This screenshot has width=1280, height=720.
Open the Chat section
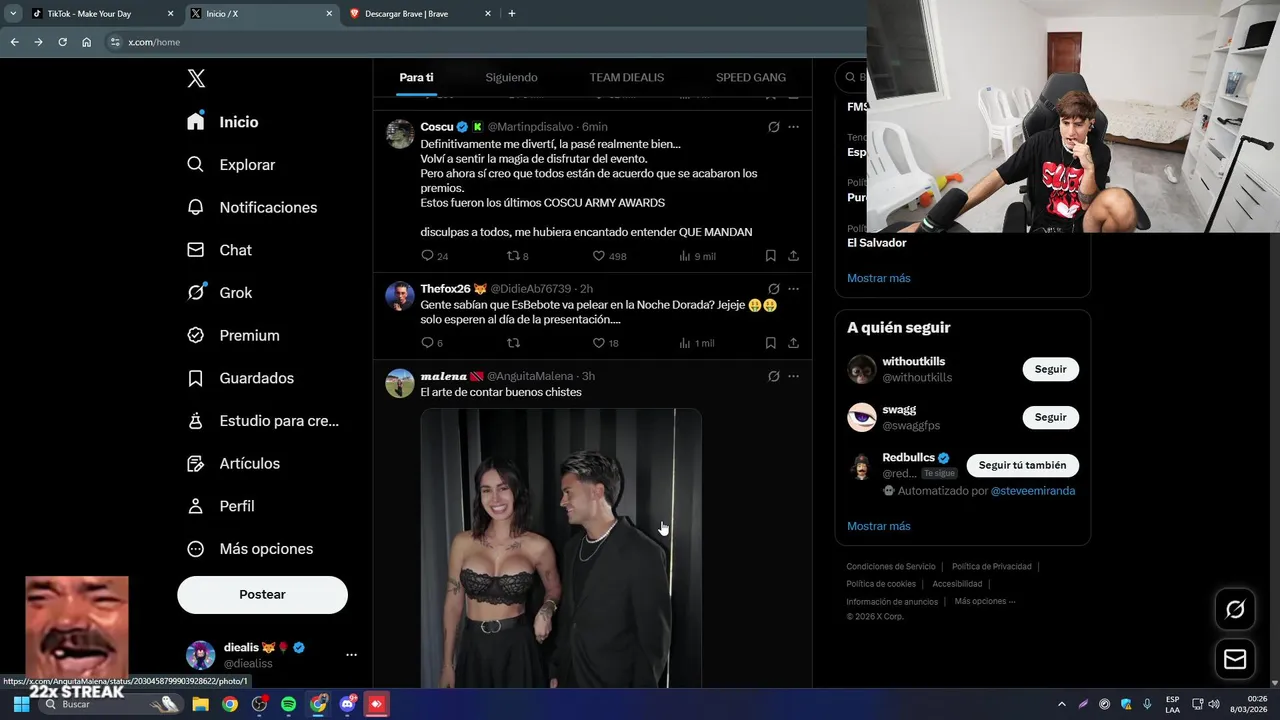235,250
